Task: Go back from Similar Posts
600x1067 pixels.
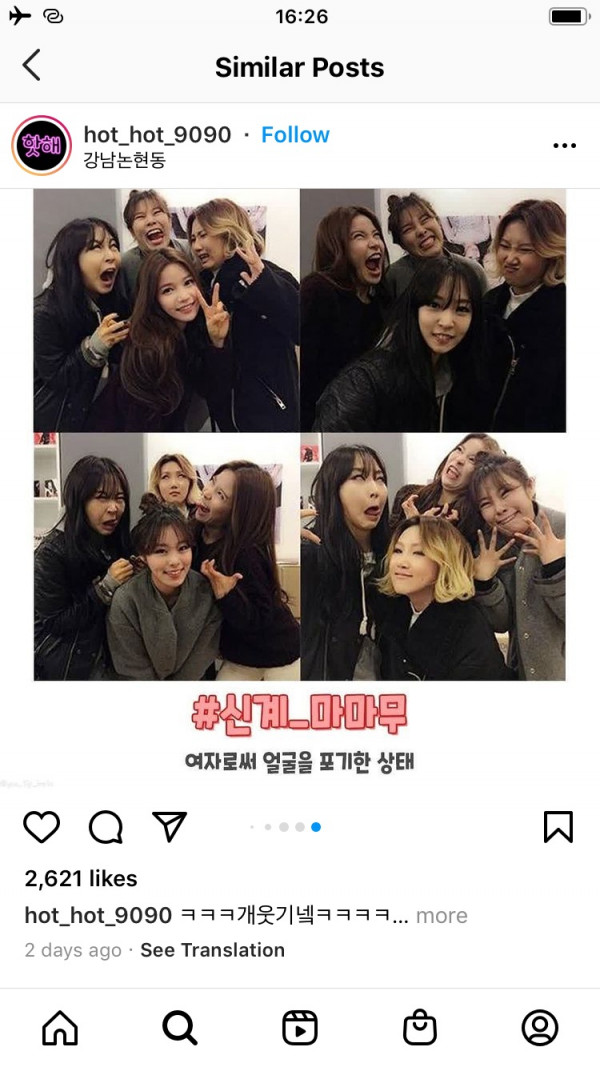Action: (32, 66)
